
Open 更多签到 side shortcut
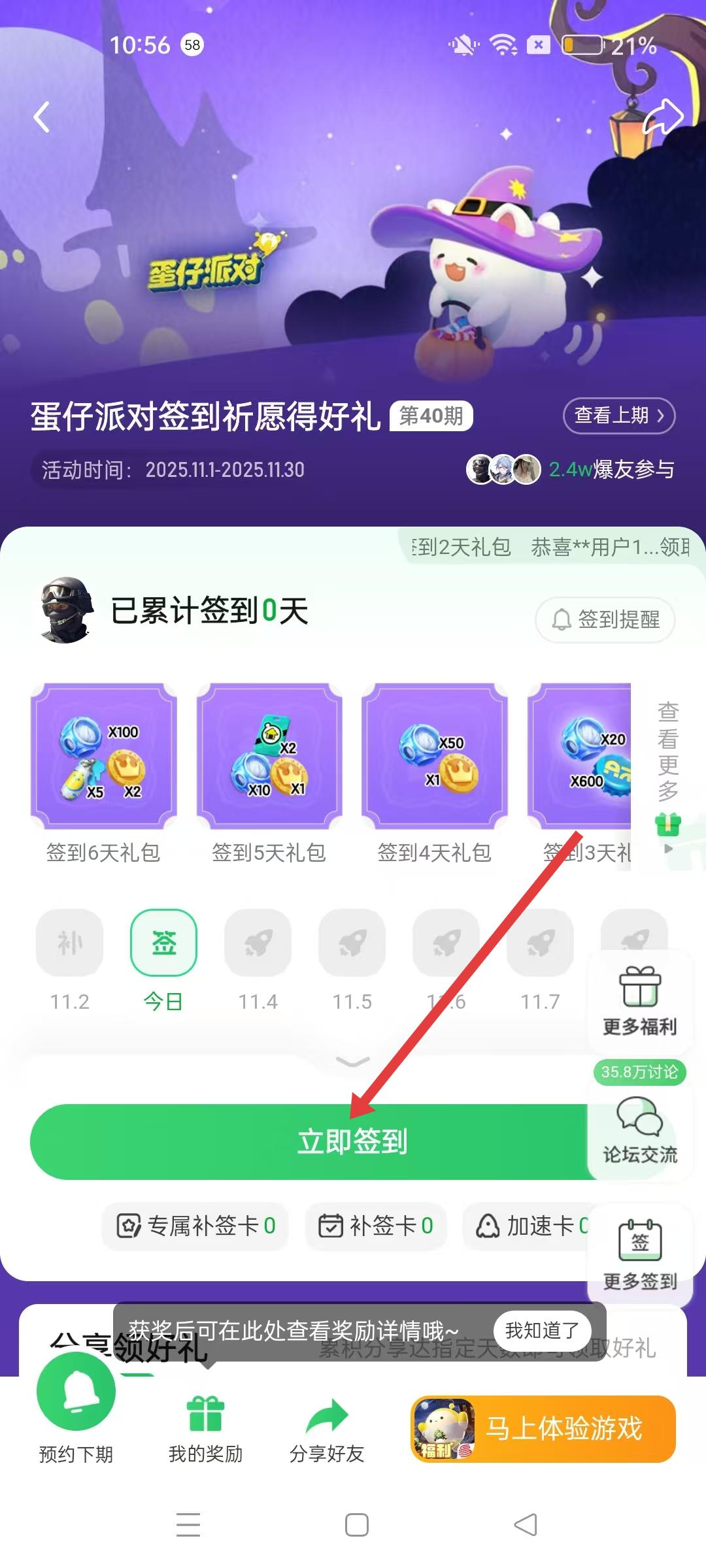(639, 1254)
